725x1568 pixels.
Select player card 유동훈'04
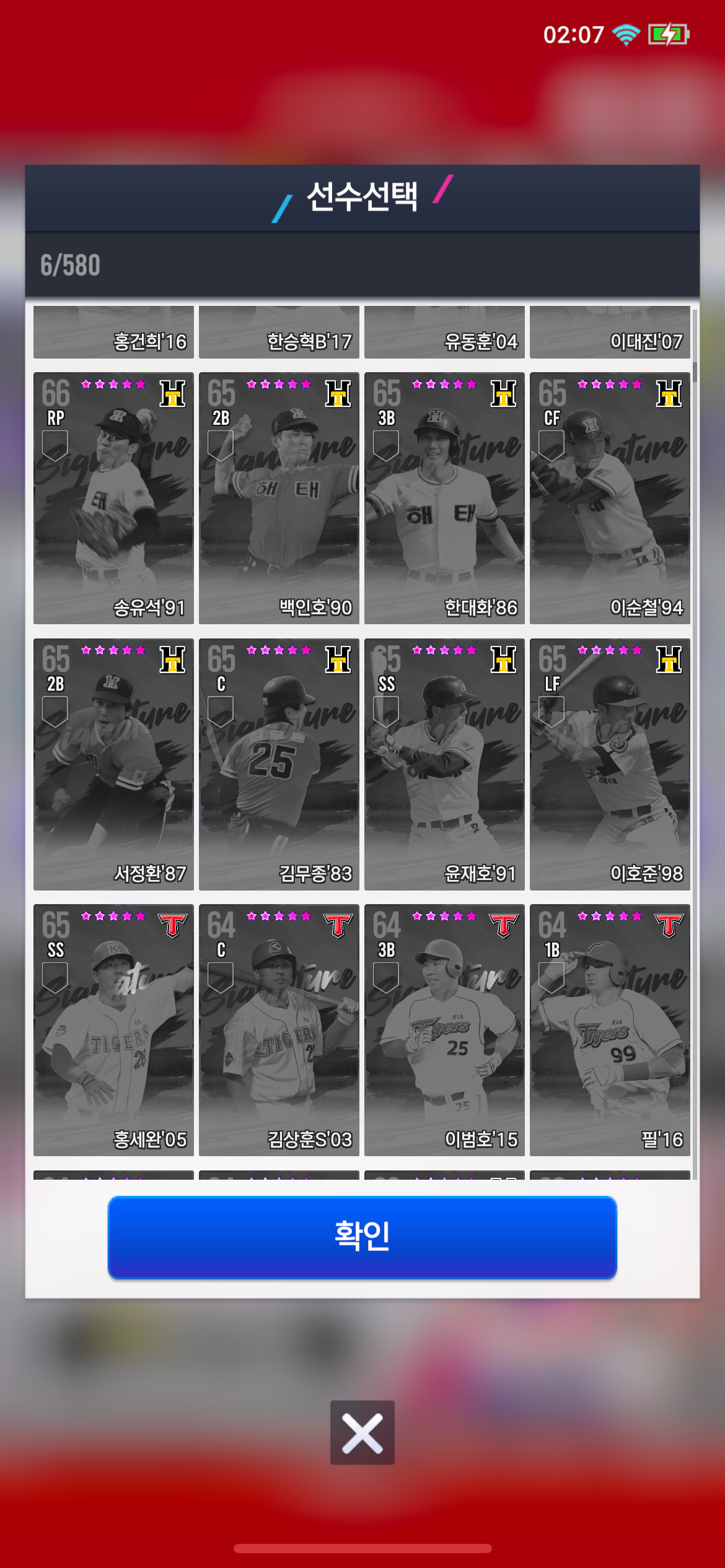click(444, 333)
